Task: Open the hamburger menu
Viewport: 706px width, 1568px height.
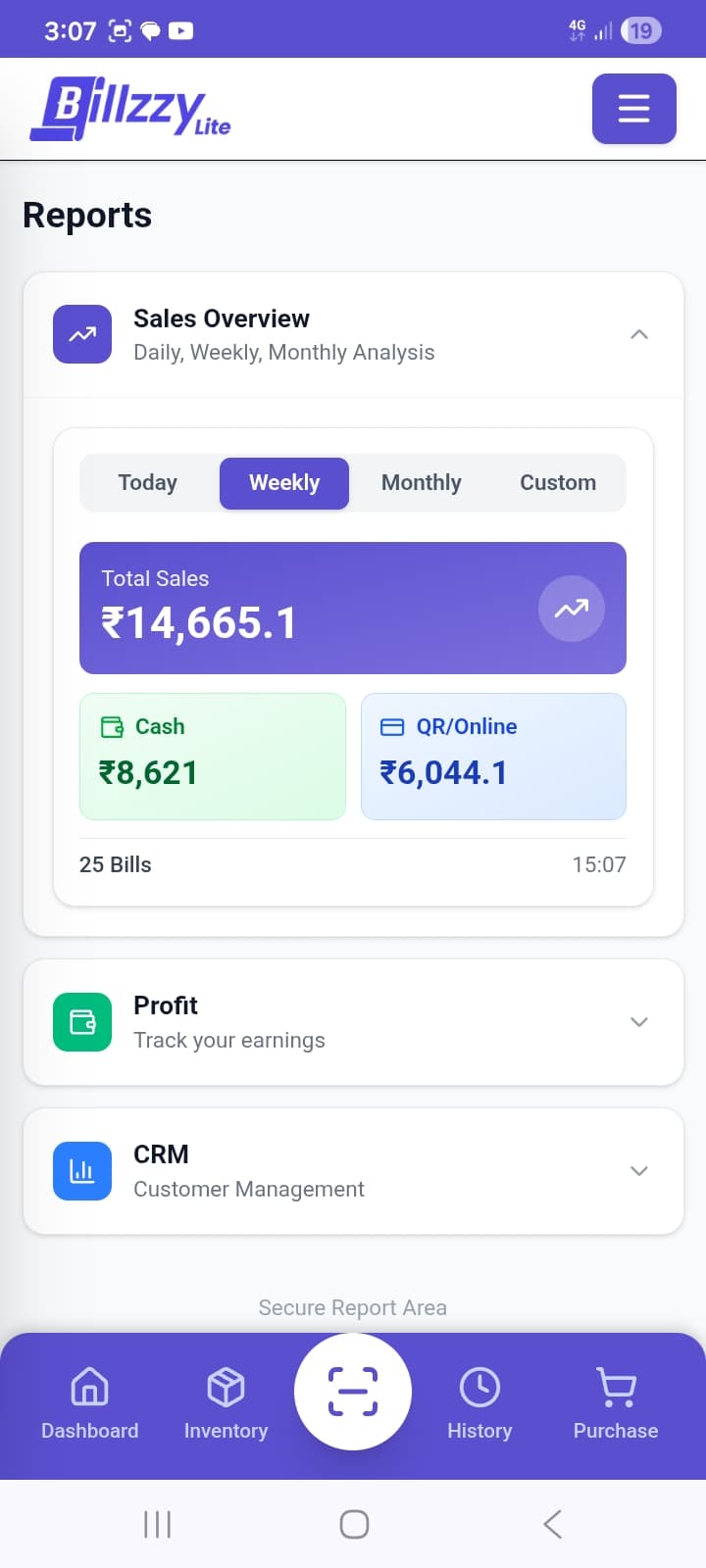Action: click(x=633, y=109)
